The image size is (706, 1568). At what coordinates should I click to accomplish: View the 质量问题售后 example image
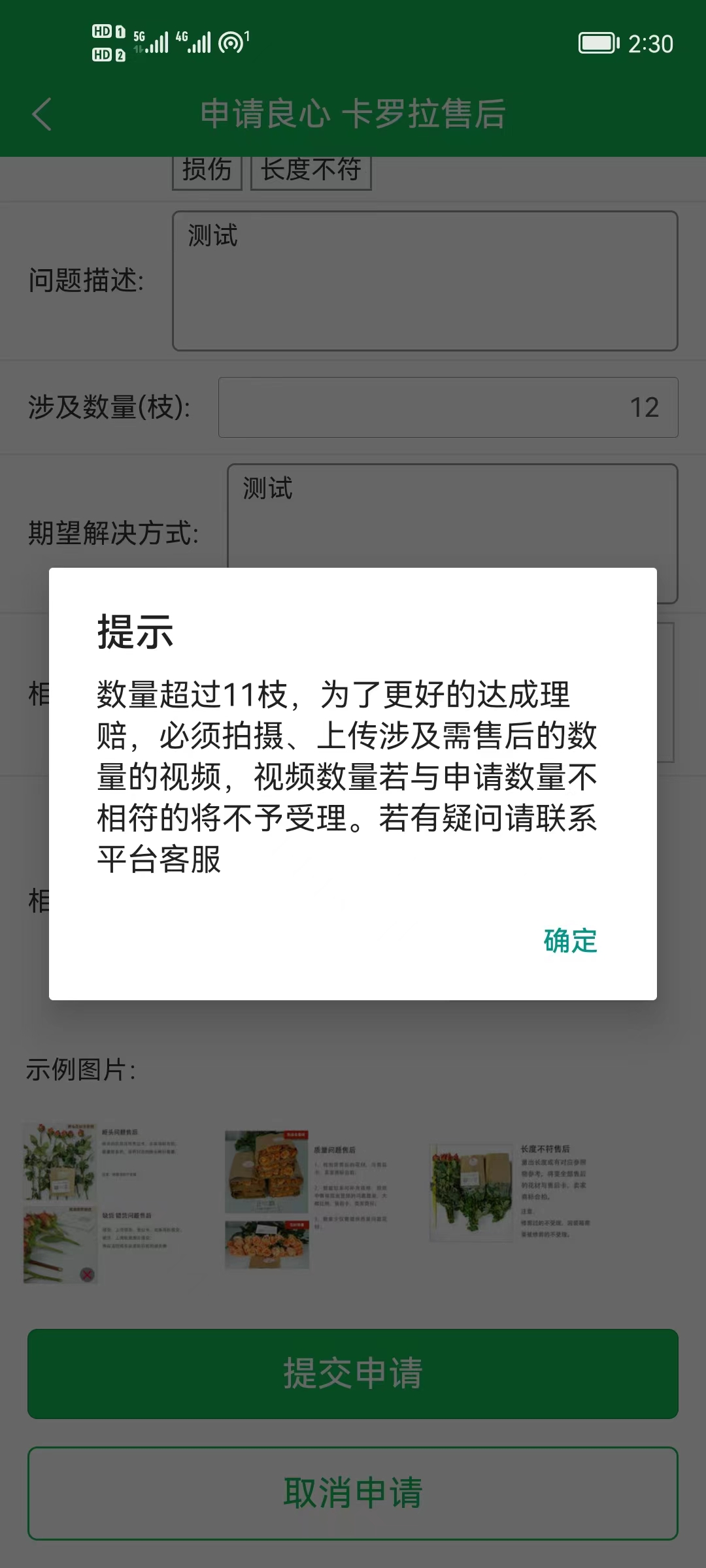point(306,1199)
